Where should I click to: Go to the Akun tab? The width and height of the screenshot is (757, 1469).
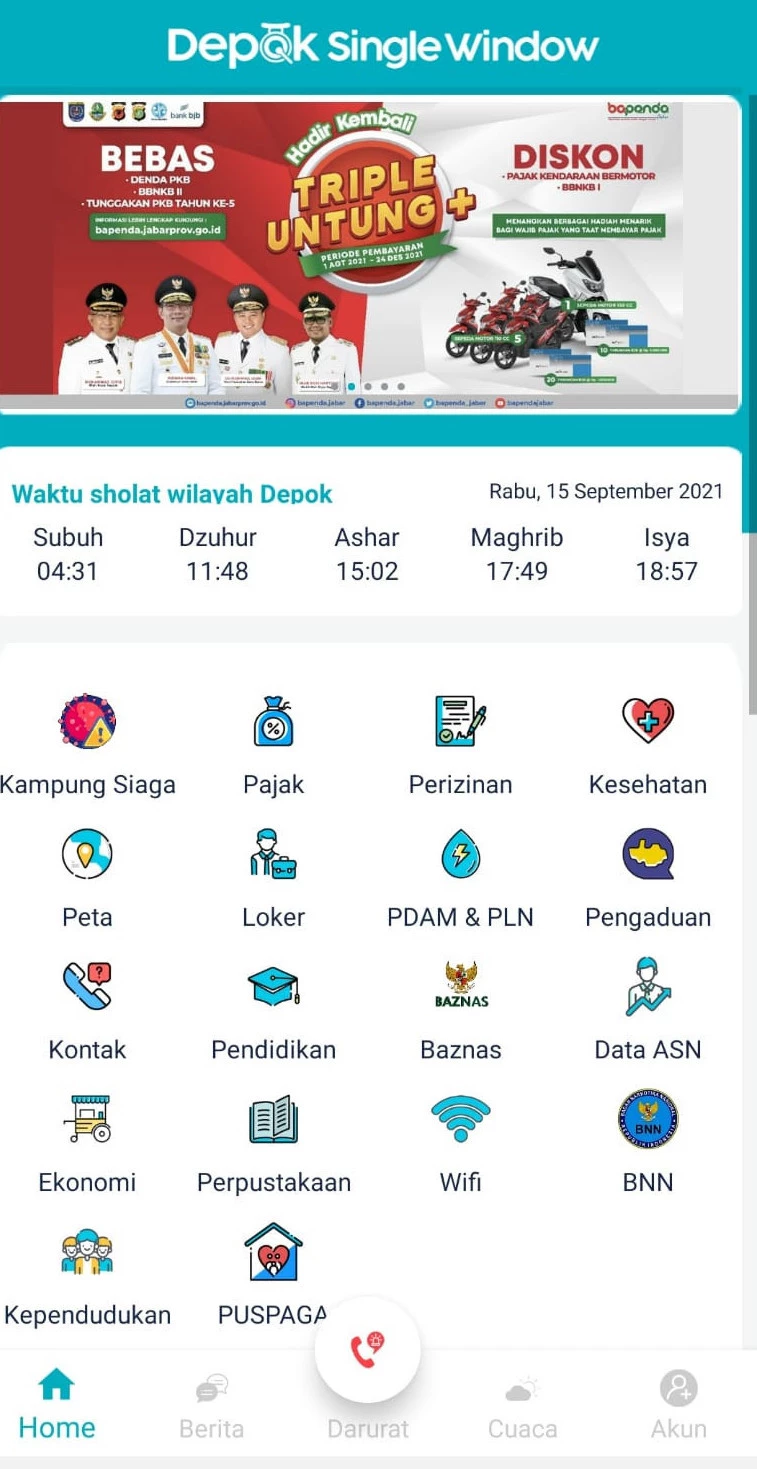tap(678, 1407)
